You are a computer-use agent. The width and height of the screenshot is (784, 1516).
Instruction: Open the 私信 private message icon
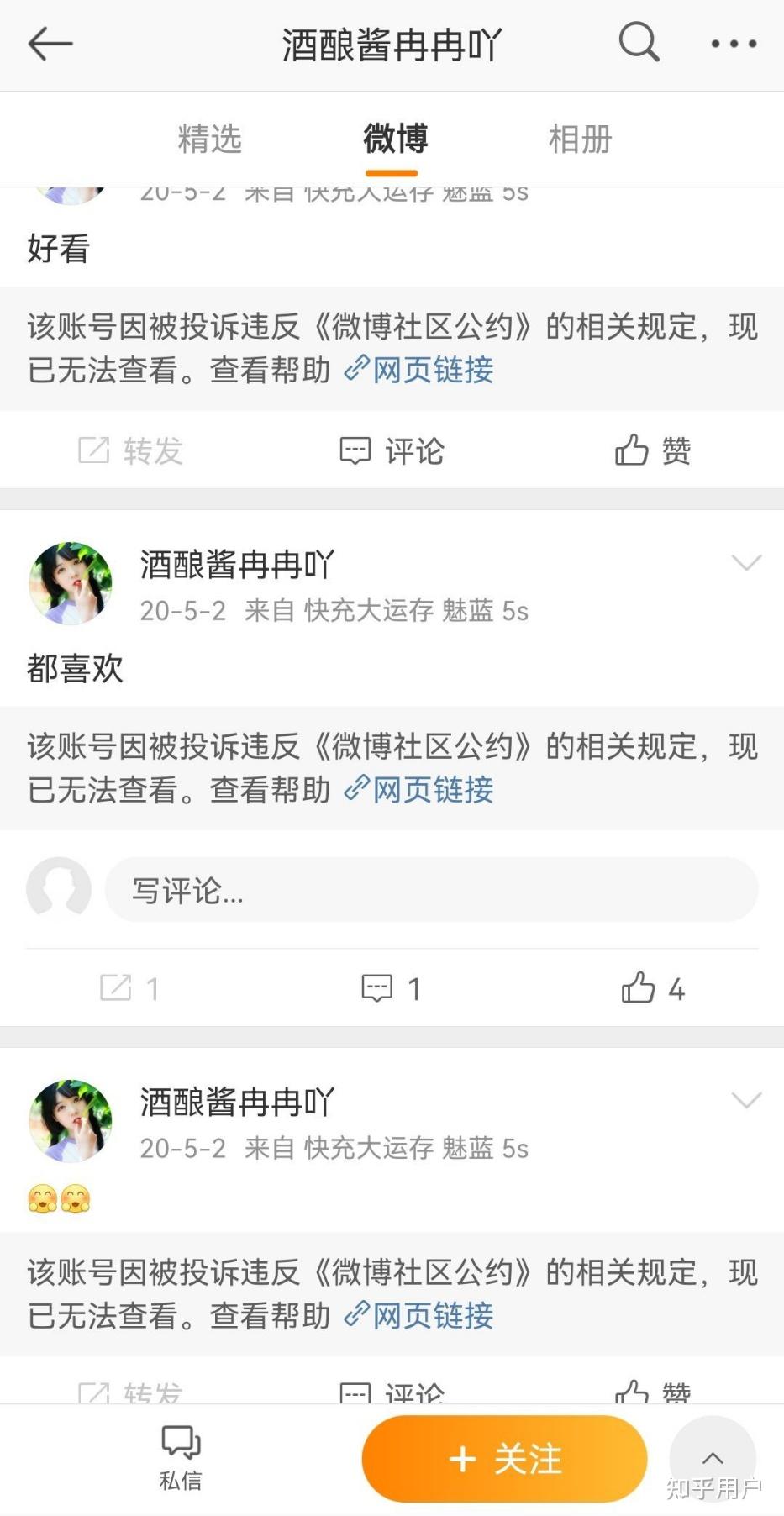(180, 1458)
